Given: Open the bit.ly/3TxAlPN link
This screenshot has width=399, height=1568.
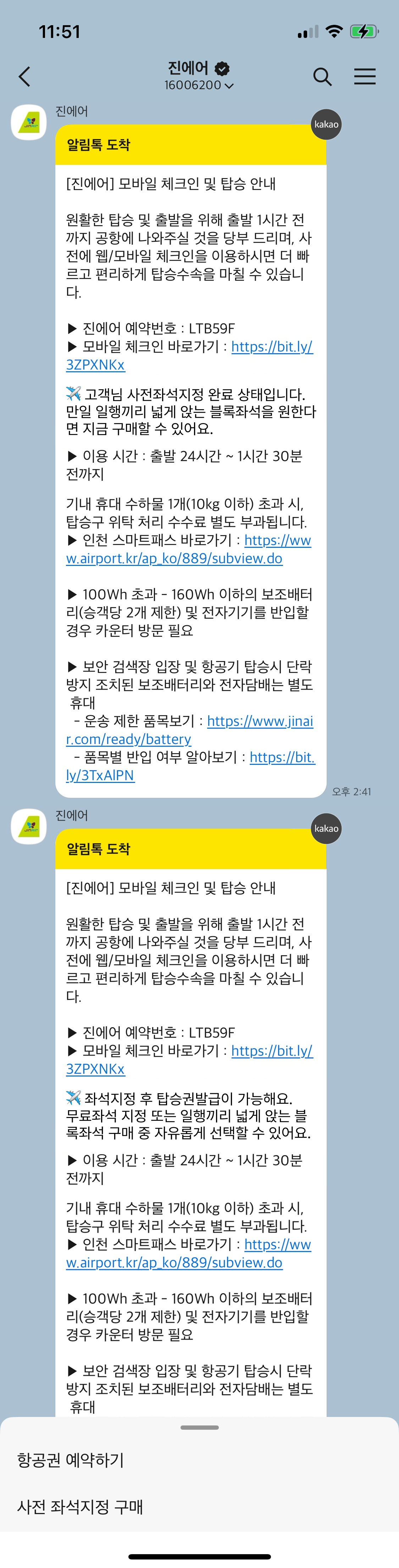Looking at the screenshot, I should 282,757.
